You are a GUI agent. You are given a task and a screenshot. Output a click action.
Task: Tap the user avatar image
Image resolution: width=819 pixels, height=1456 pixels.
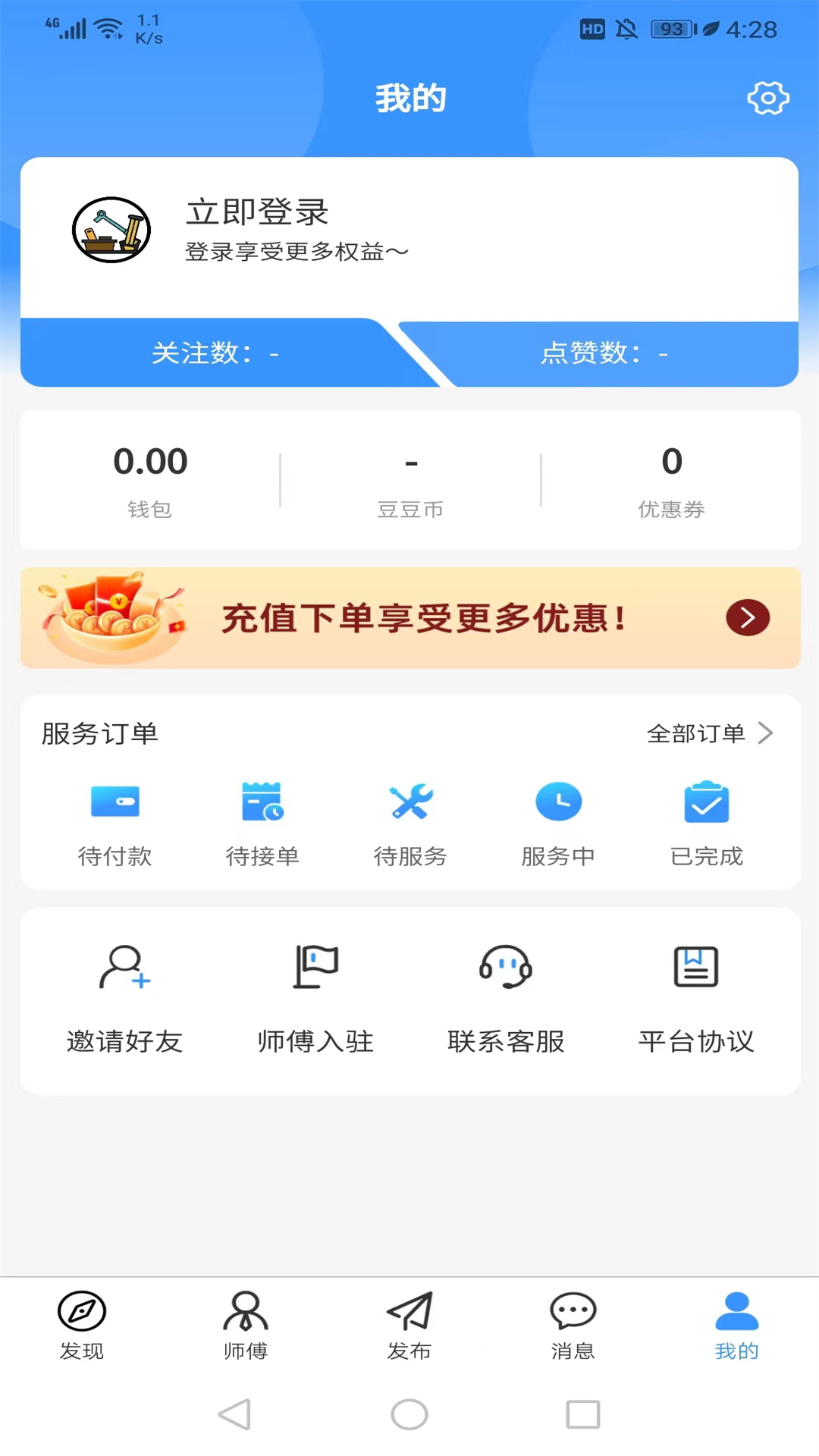pos(111,230)
